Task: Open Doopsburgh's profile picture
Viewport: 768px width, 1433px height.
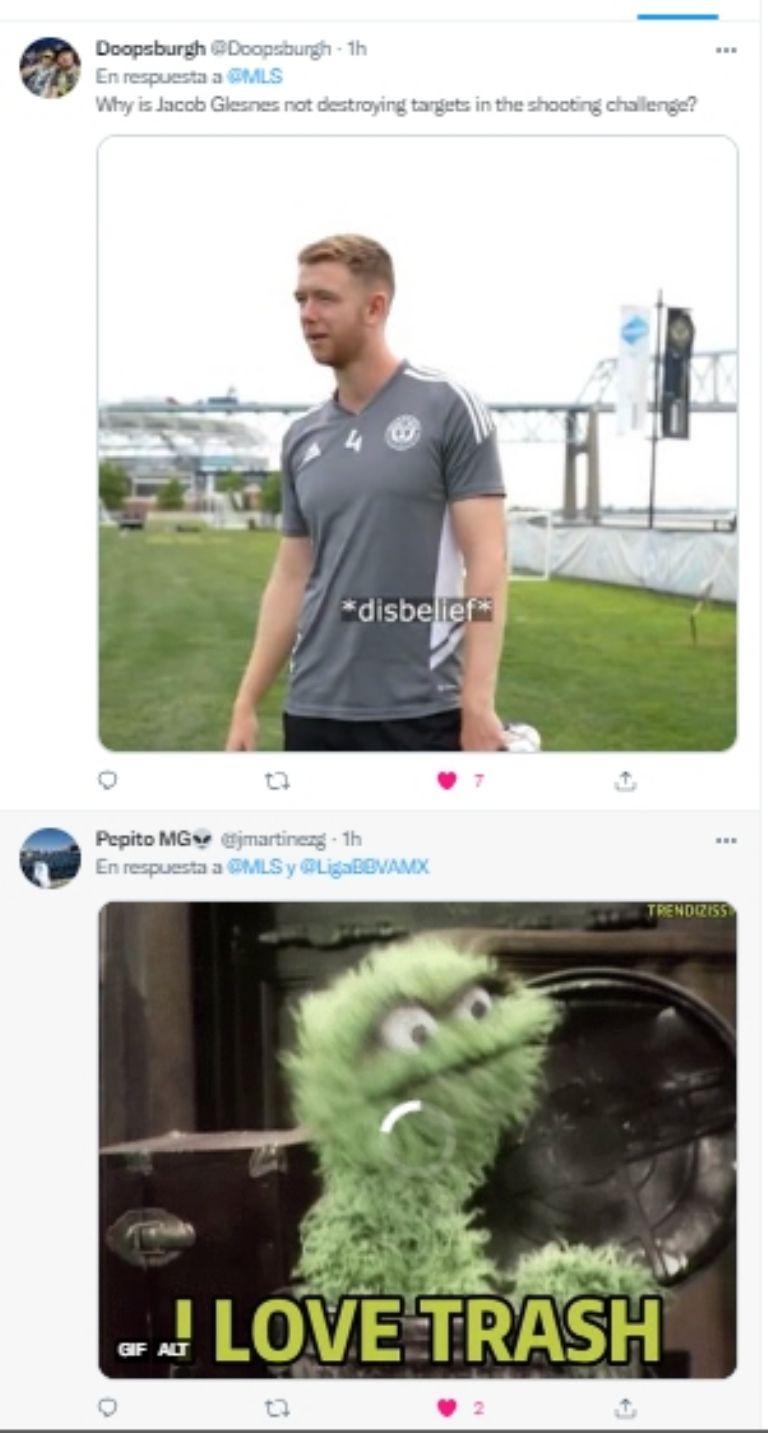Action: [x=49, y=67]
